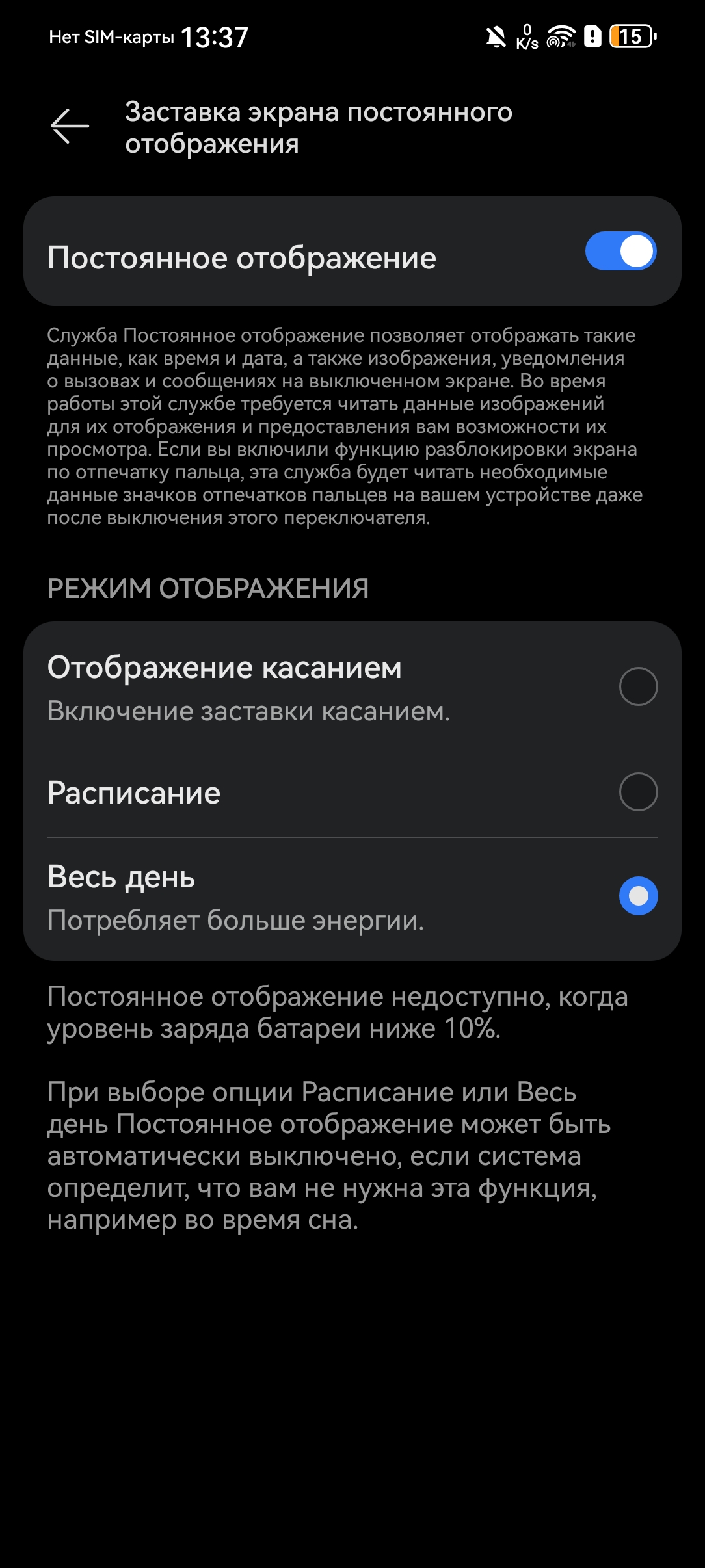
Task: Choose the Расписание display mode
Action: tap(352, 792)
